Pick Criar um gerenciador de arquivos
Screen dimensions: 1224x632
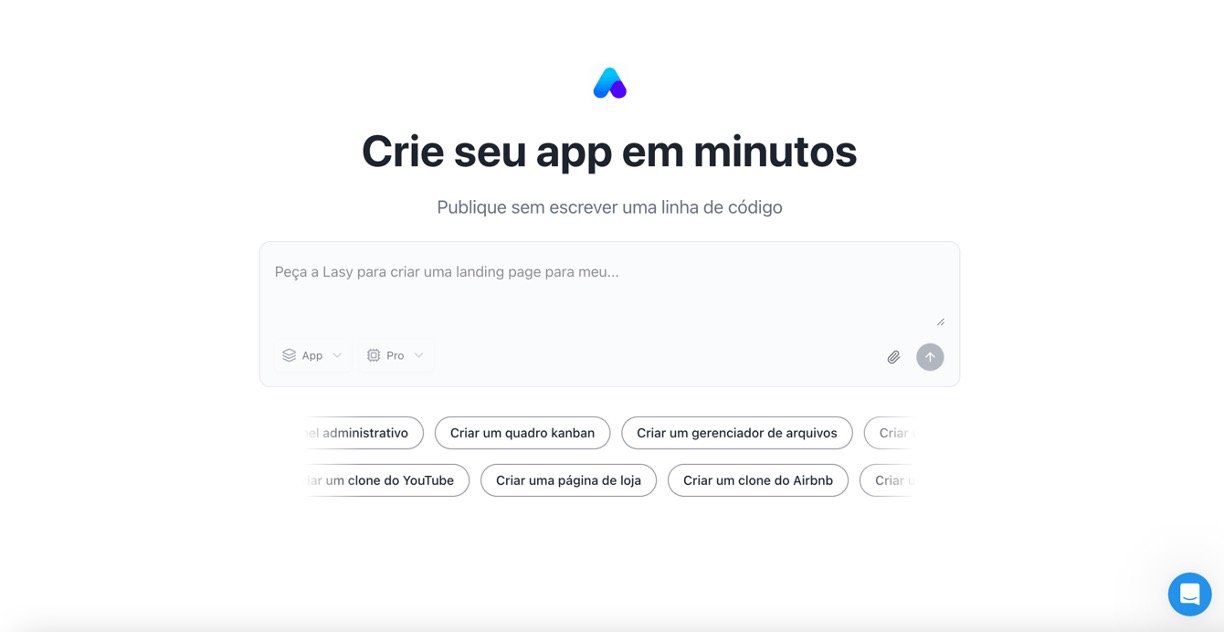click(x=737, y=433)
